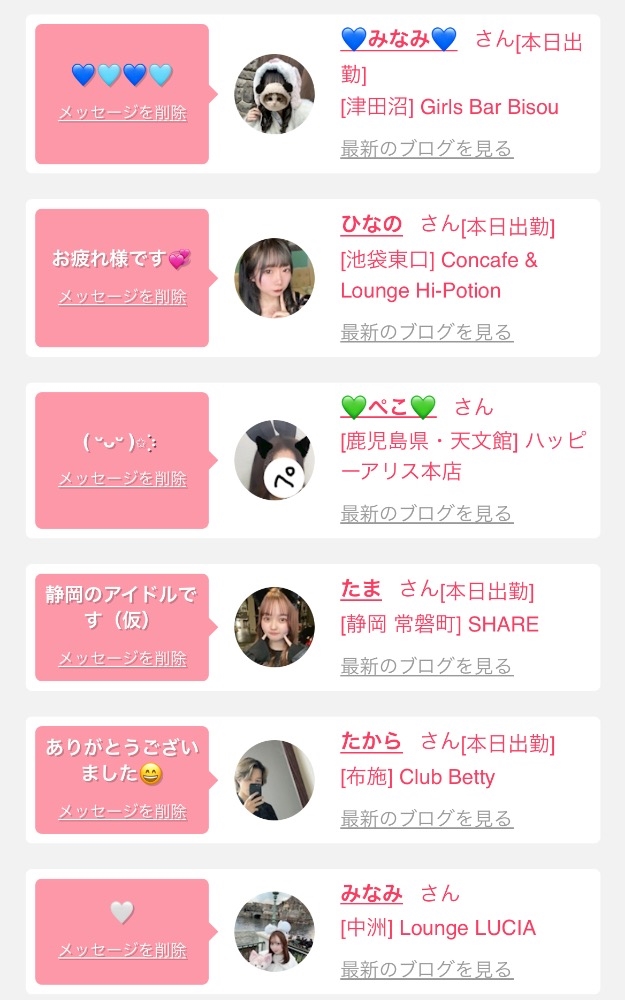View latest blog of みなみ from Lounge LUCIA
Image resolution: width=625 pixels, height=1000 pixels.
pos(426,970)
